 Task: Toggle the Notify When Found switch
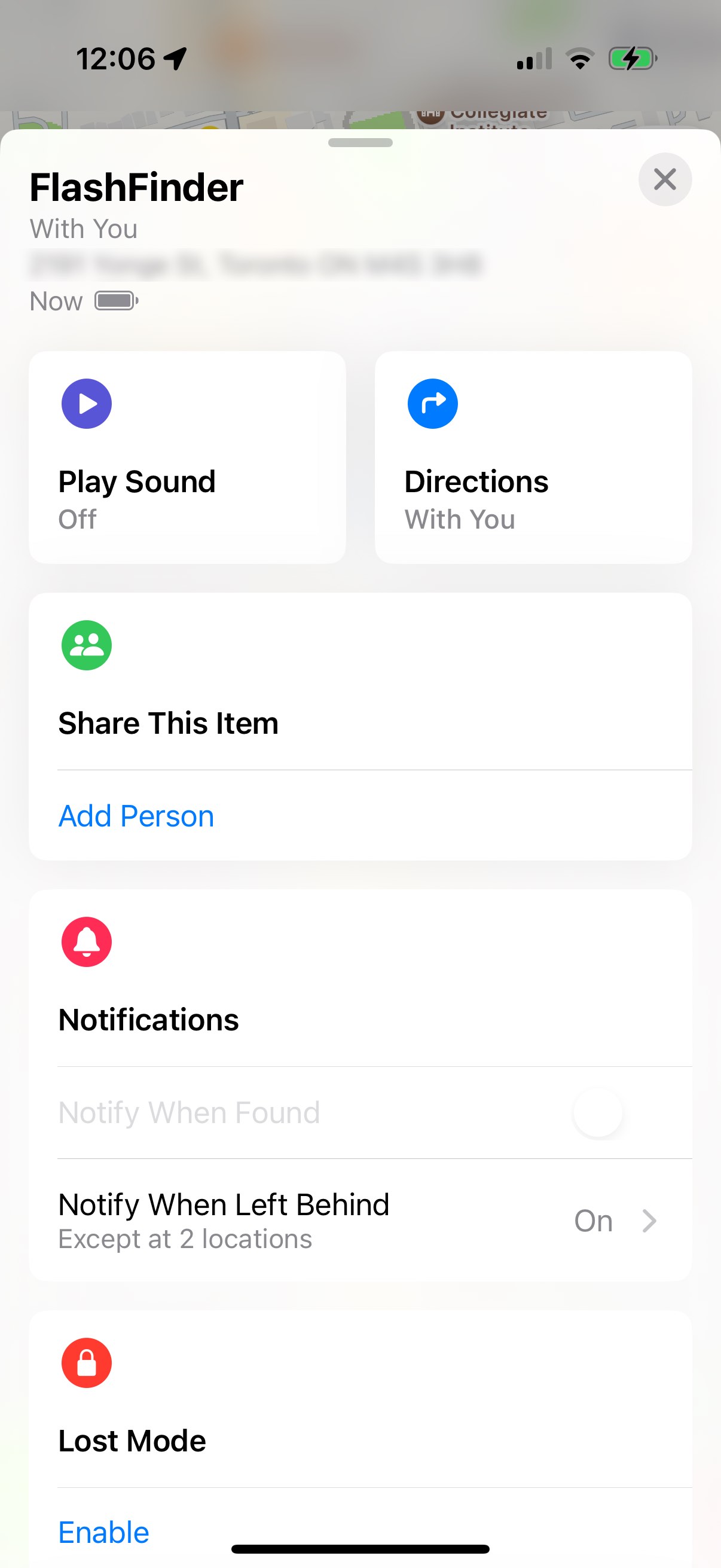[x=613, y=1113]
